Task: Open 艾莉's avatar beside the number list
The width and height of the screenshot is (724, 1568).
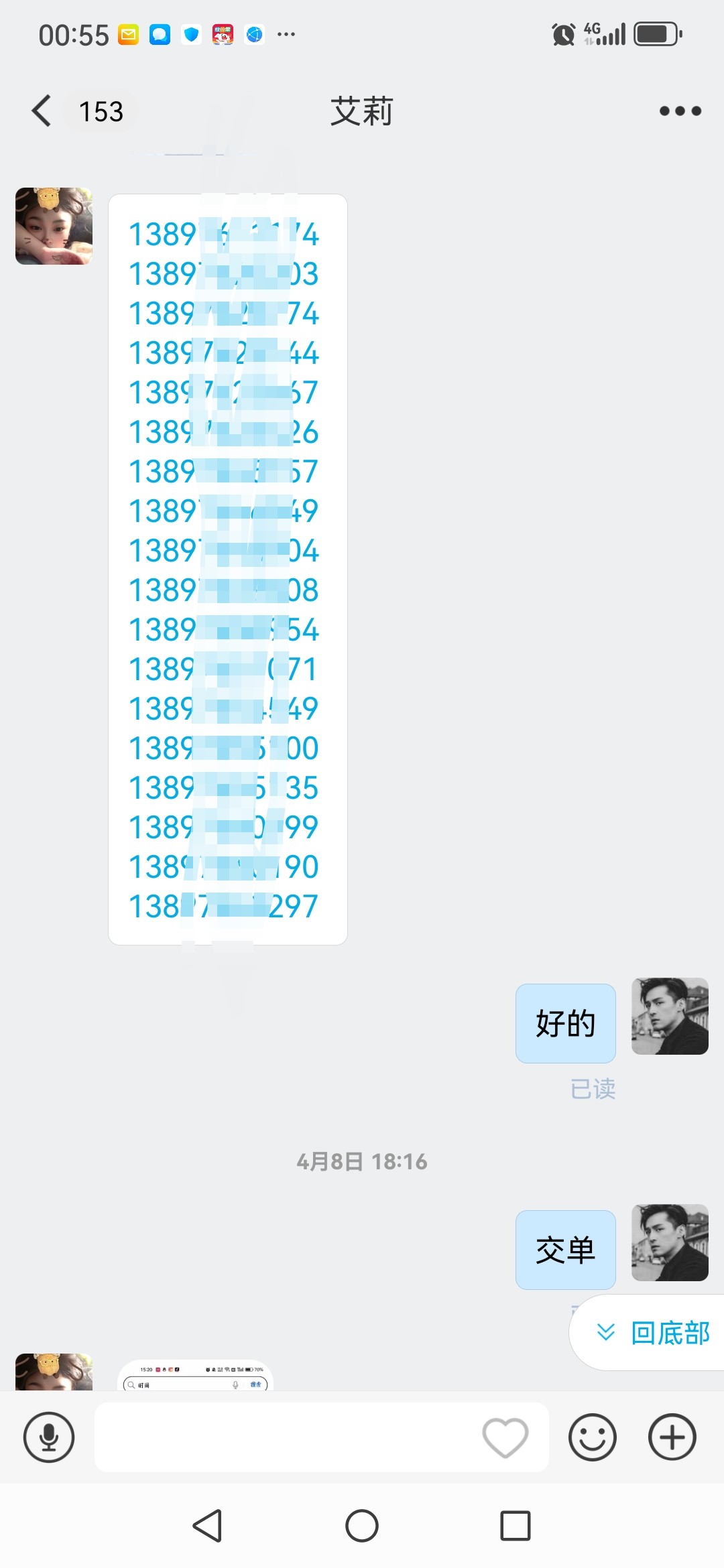Action: 54,226
